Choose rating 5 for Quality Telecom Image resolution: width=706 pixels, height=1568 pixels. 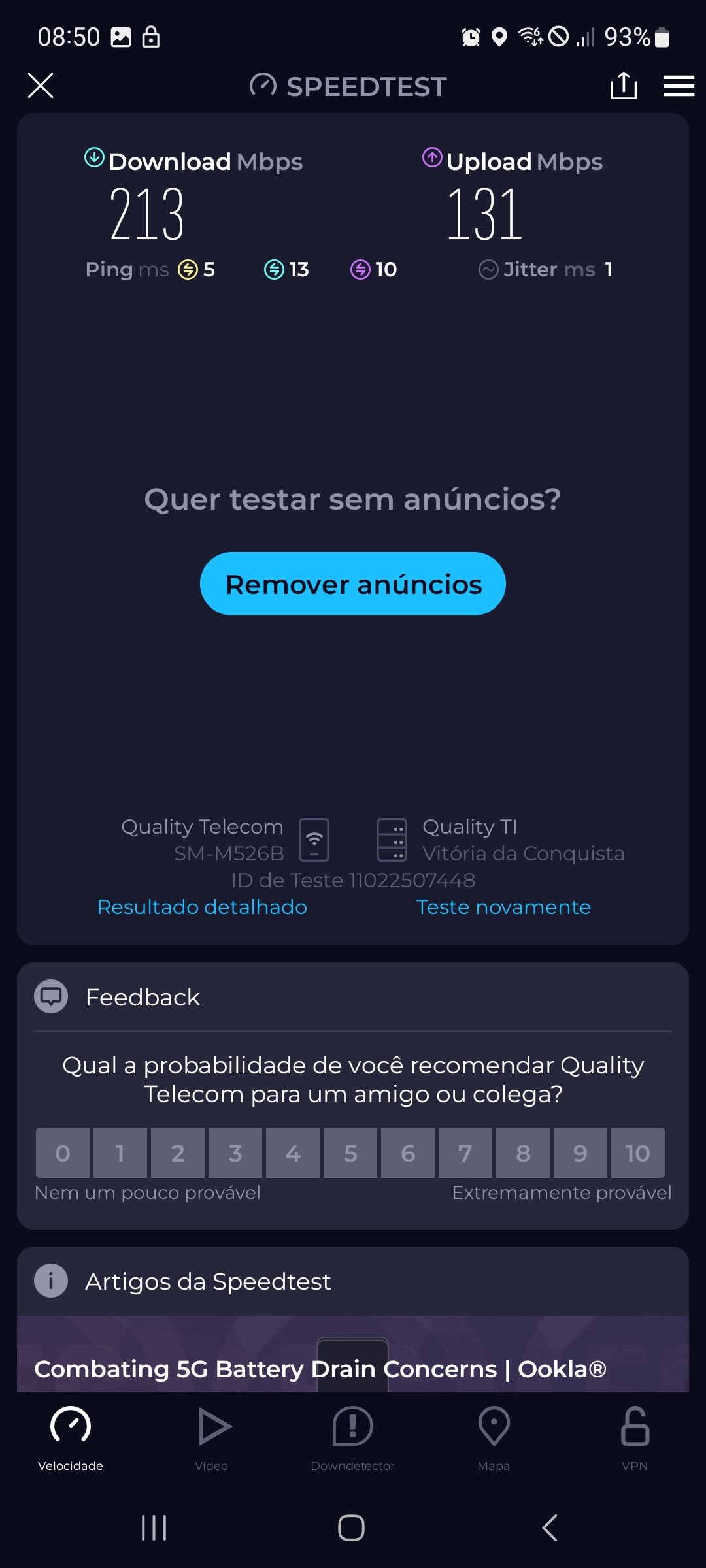(x=350, y=1153)
